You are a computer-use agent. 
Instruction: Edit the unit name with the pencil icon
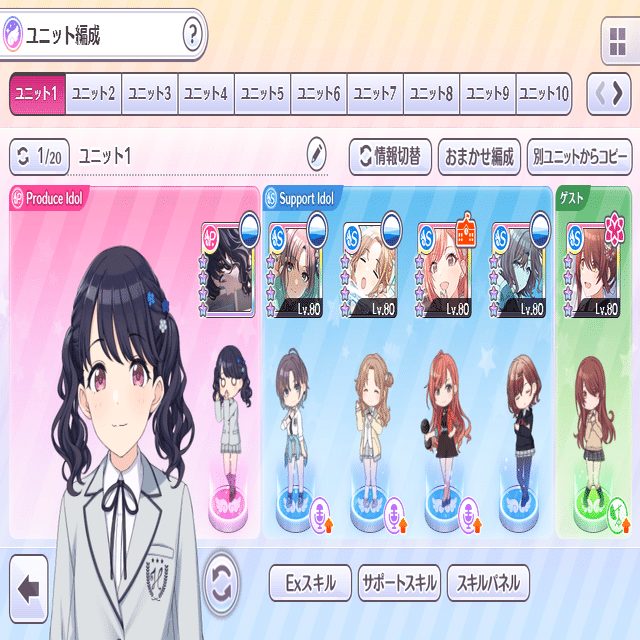[316, 156]
